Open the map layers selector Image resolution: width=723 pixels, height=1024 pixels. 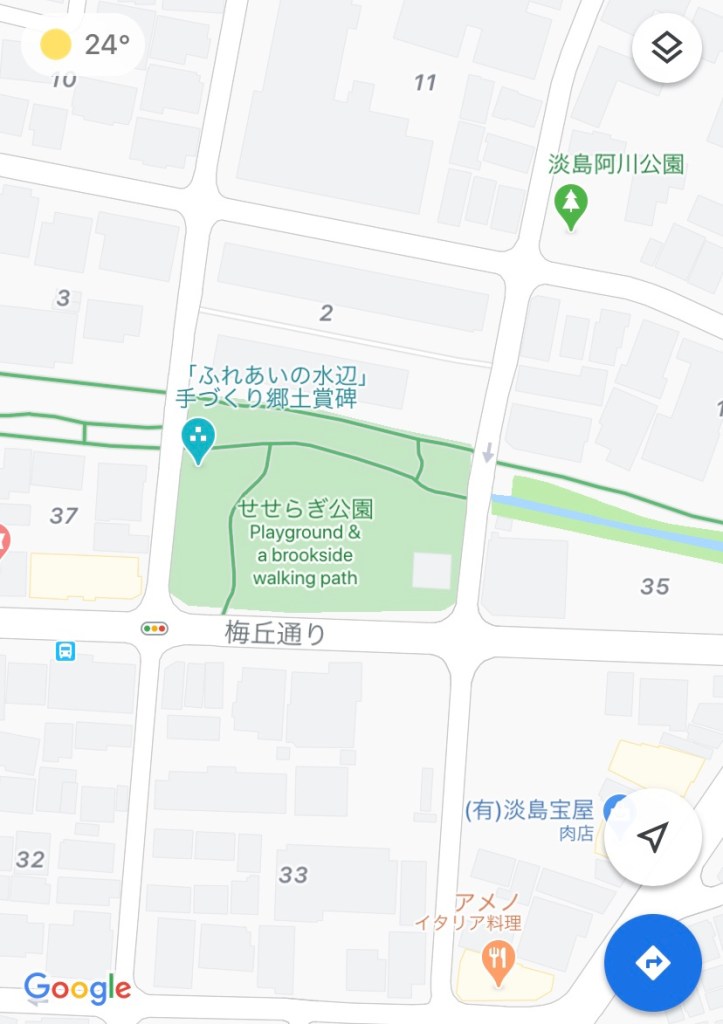point(666,47)
